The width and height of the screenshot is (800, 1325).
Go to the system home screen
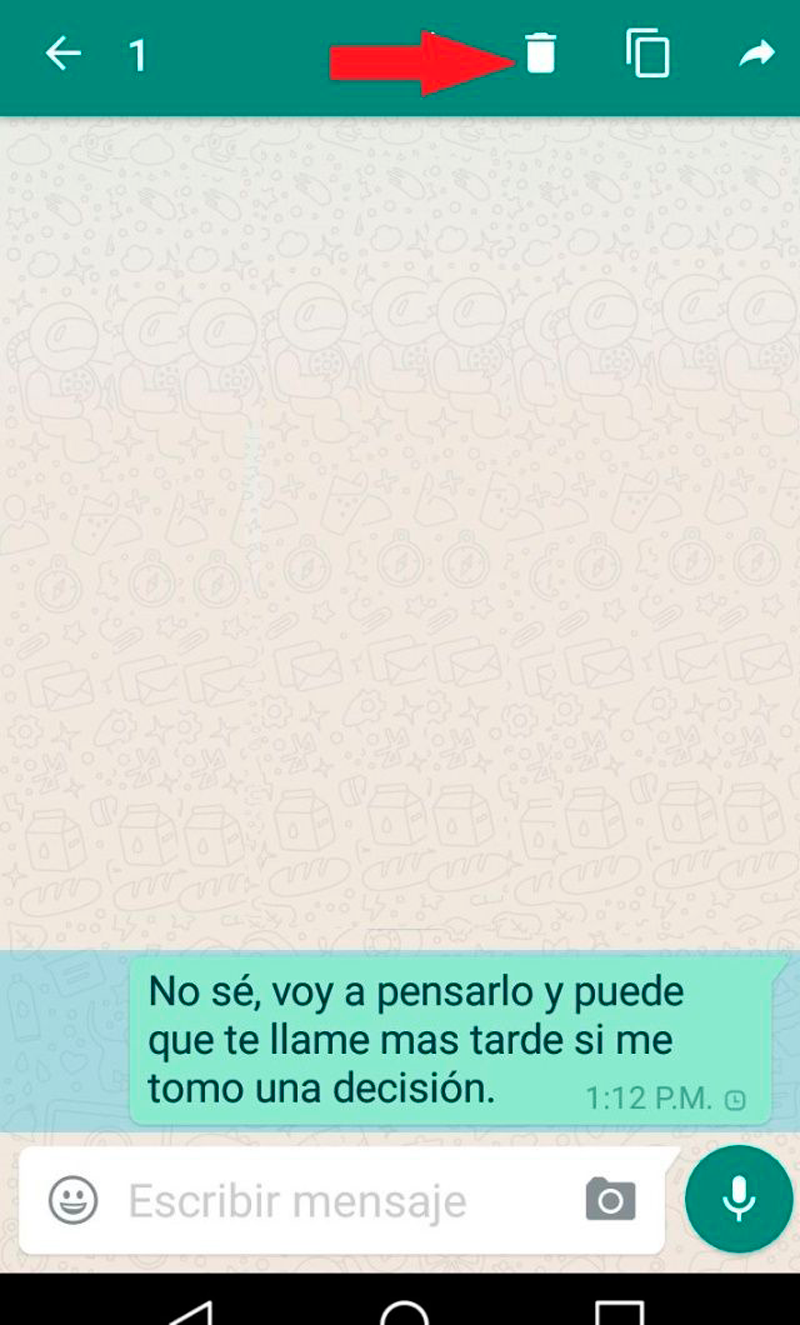pos(404,1310)
